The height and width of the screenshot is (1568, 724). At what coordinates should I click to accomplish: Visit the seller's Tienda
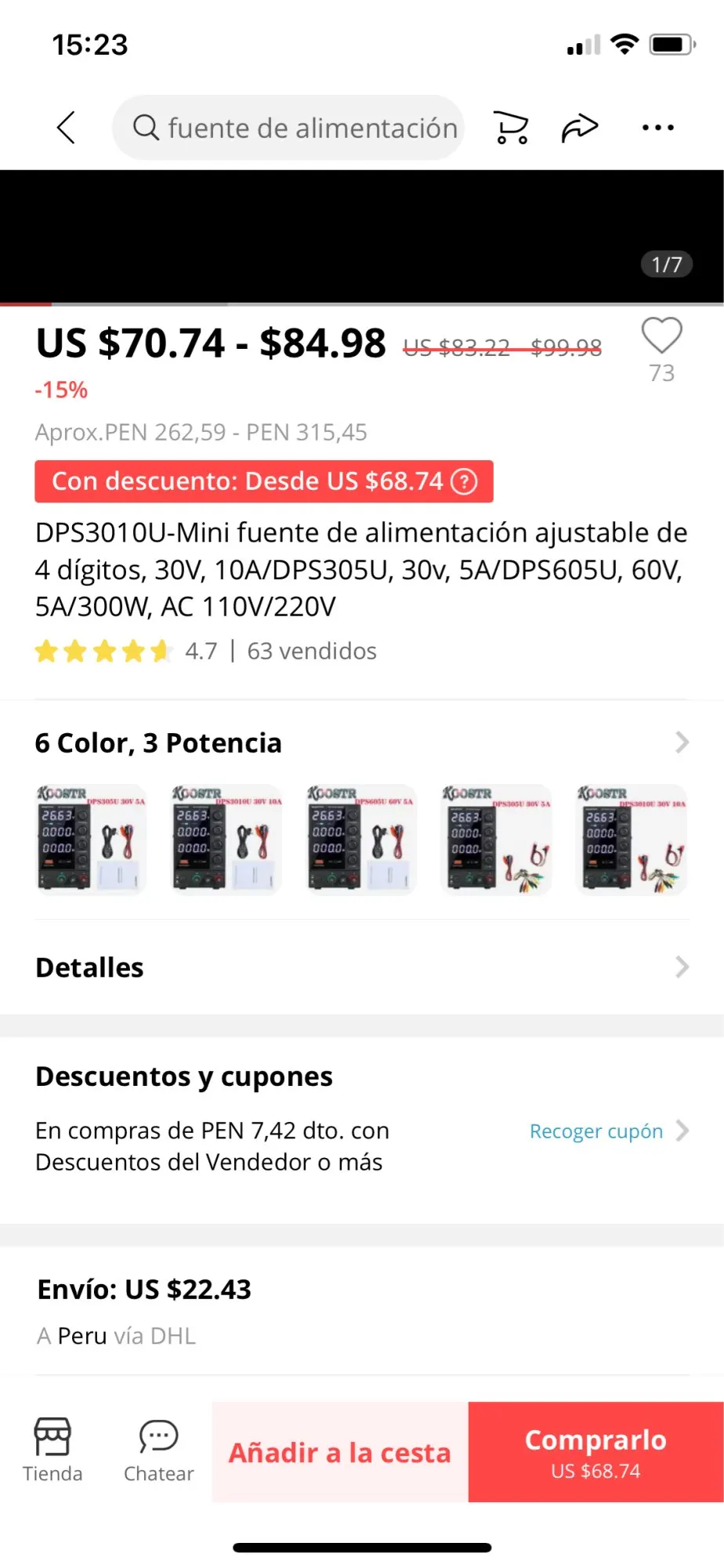coord(52,1451)
